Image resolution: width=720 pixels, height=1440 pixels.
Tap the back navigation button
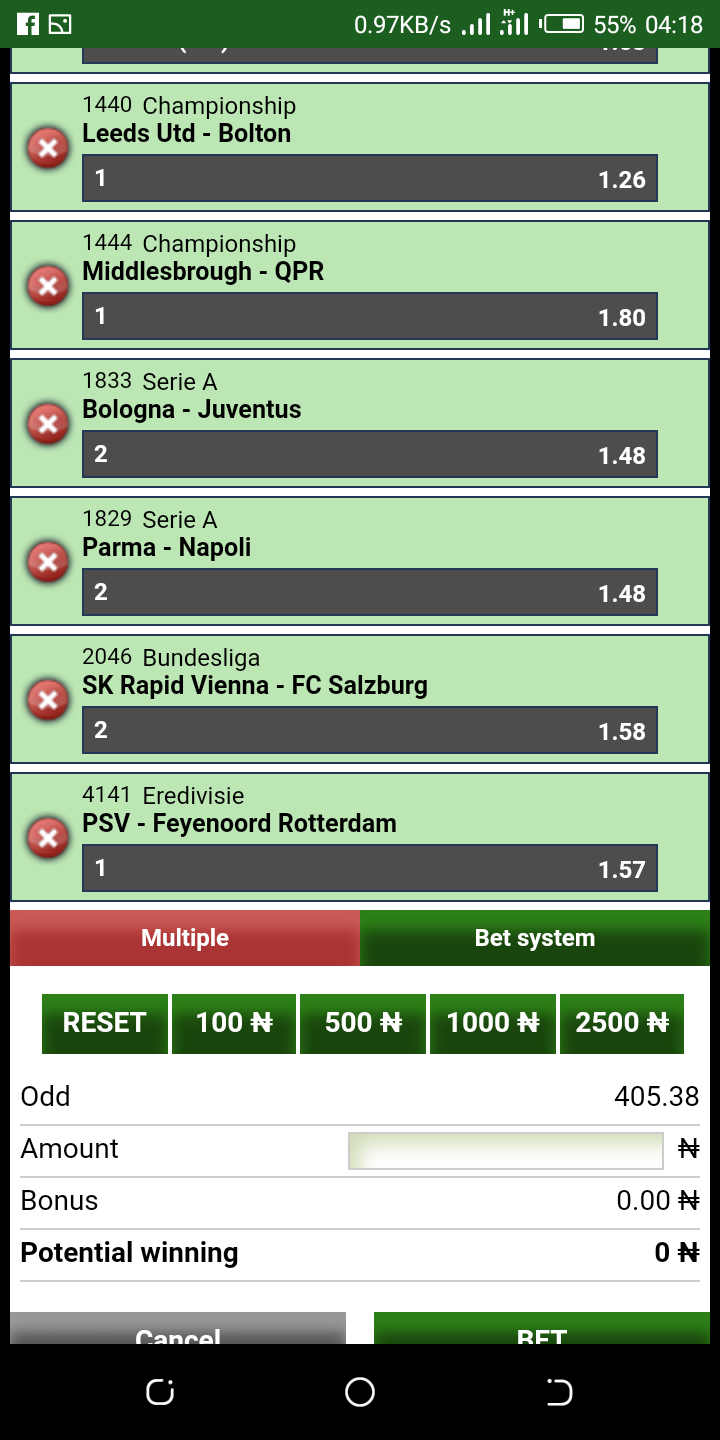click(558, 1391)
